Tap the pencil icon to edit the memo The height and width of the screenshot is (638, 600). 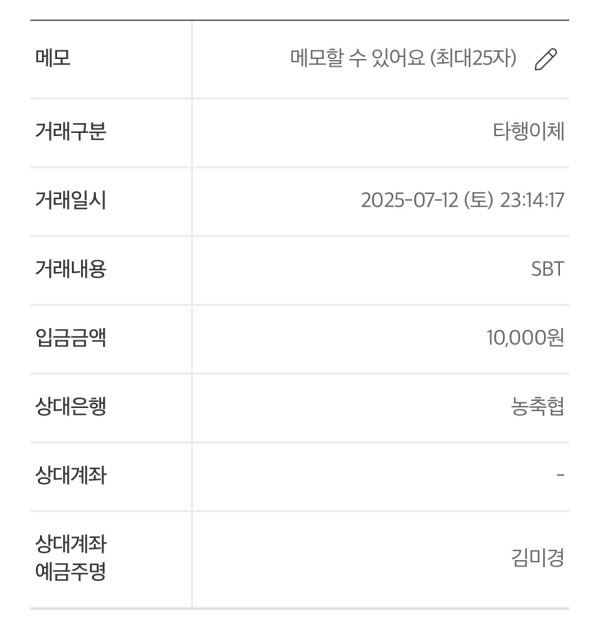coord(545,59)
